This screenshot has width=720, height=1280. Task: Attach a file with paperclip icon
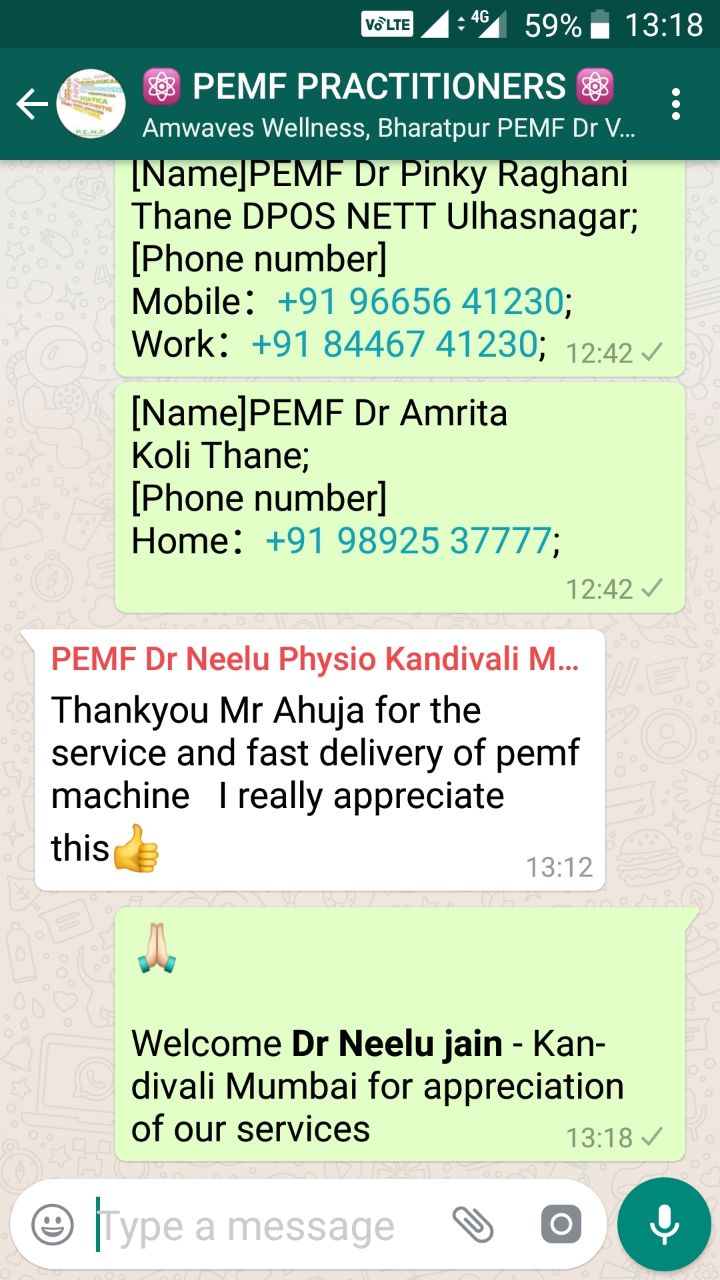click(x=473, y=1224)
